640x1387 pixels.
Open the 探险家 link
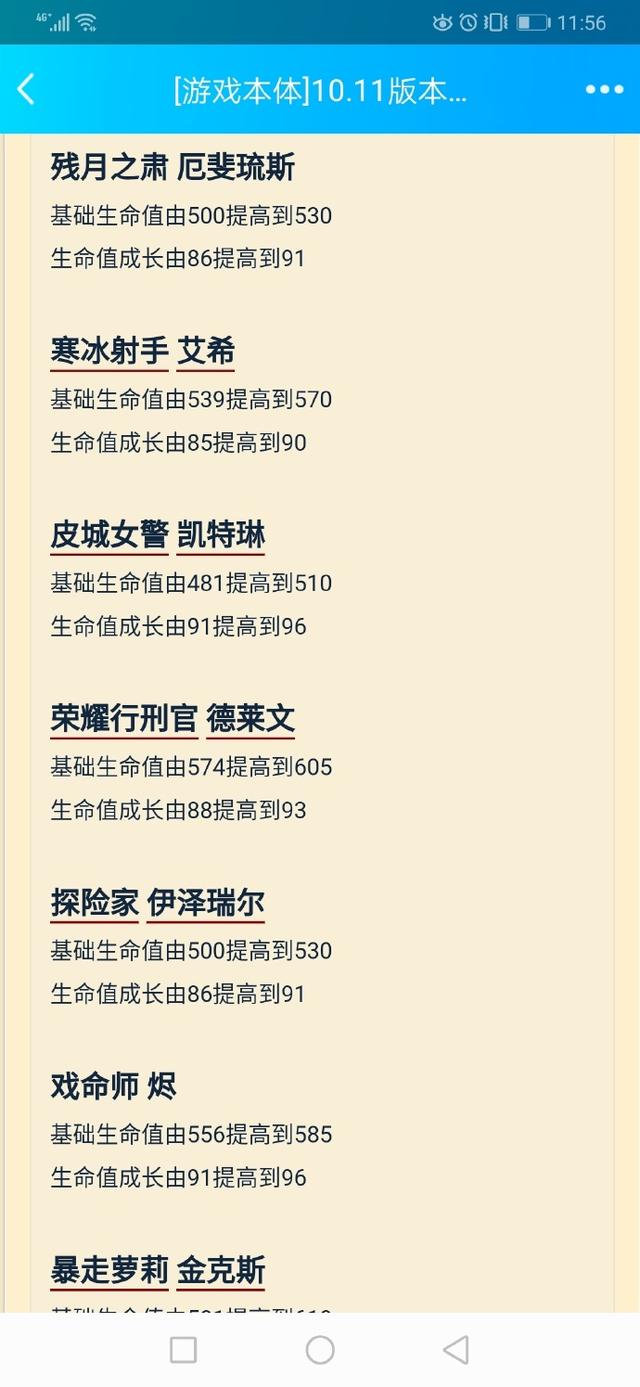pyautogui.click(x=94, y=903)
